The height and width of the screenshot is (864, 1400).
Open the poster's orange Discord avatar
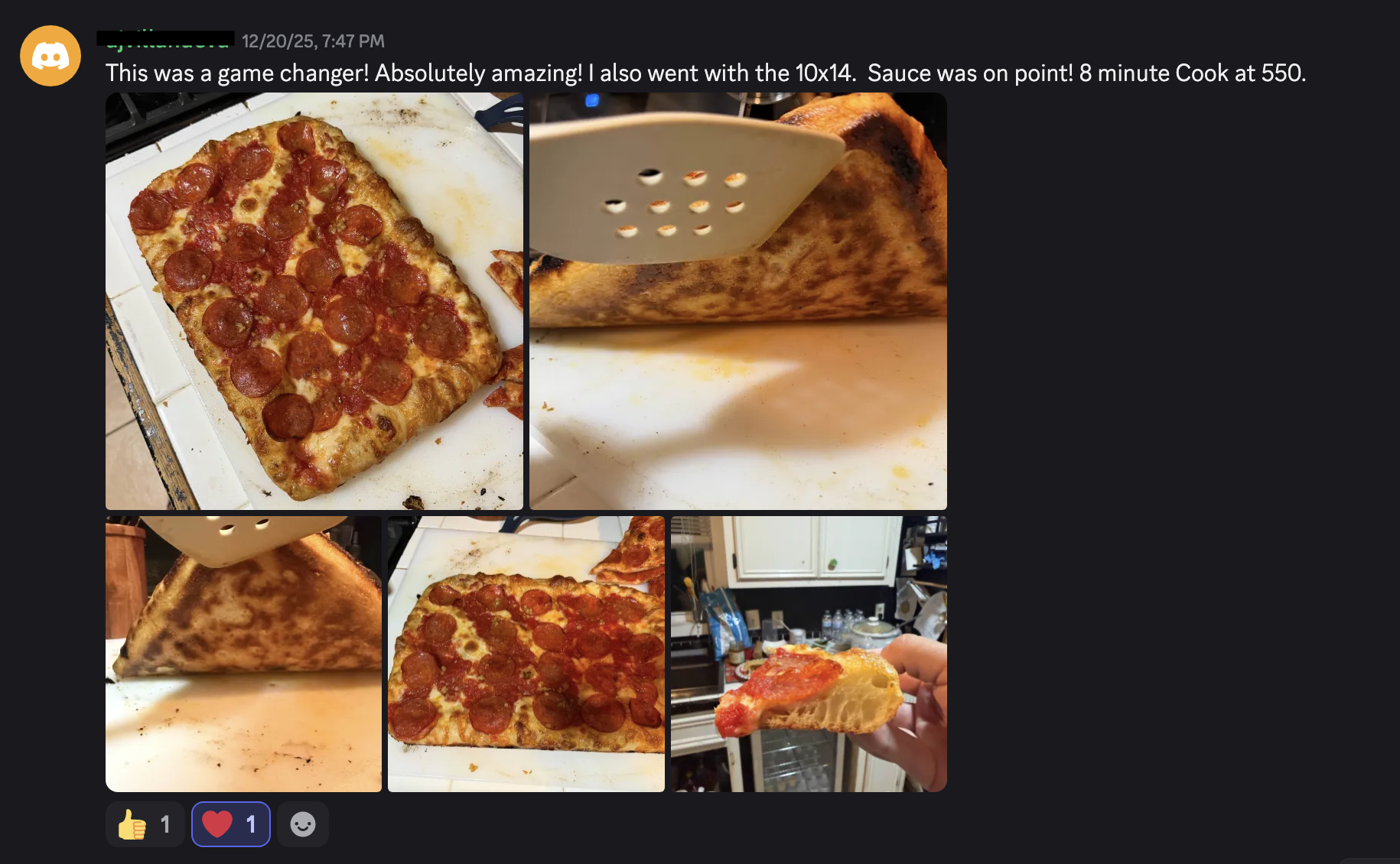click(x=50, y=56)
